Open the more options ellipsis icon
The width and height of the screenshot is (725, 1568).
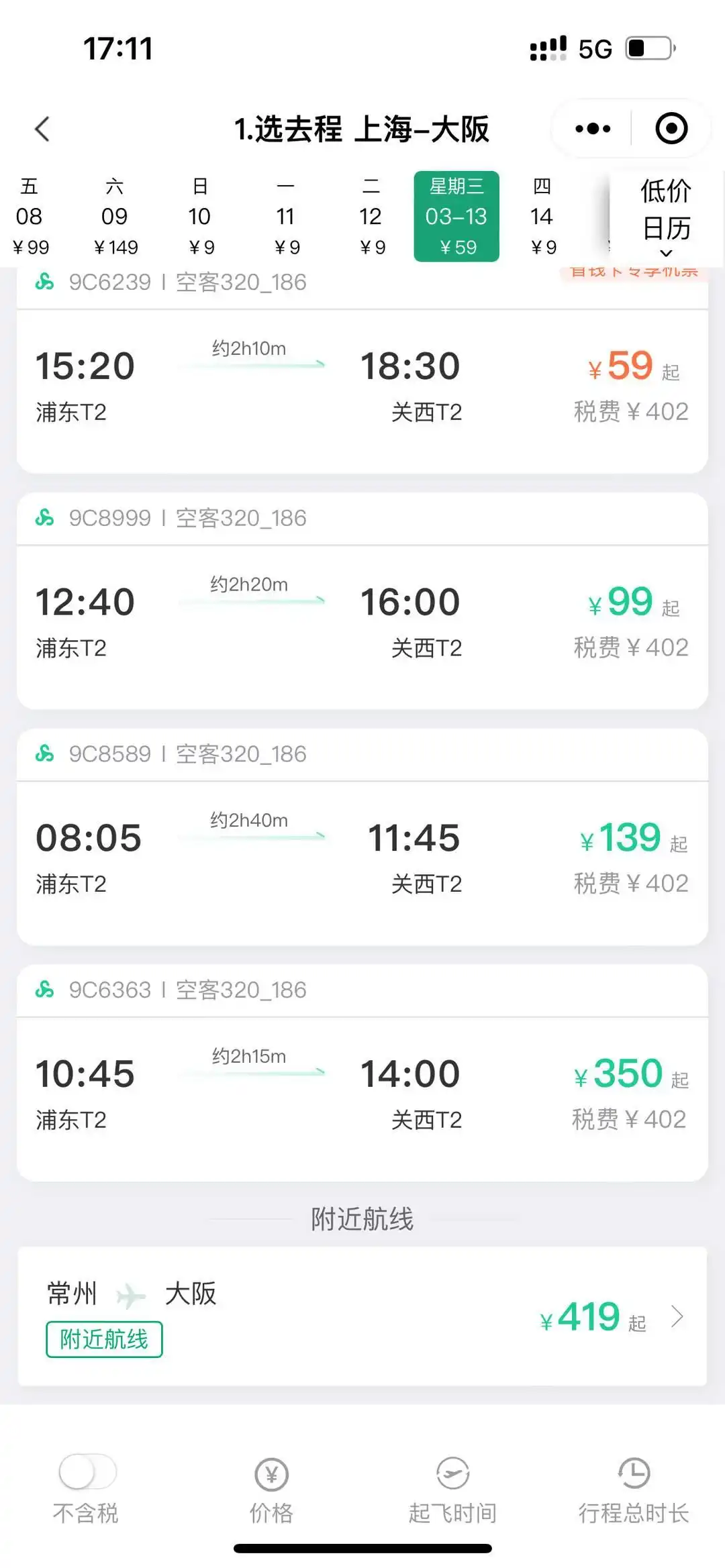click(591, 128)
